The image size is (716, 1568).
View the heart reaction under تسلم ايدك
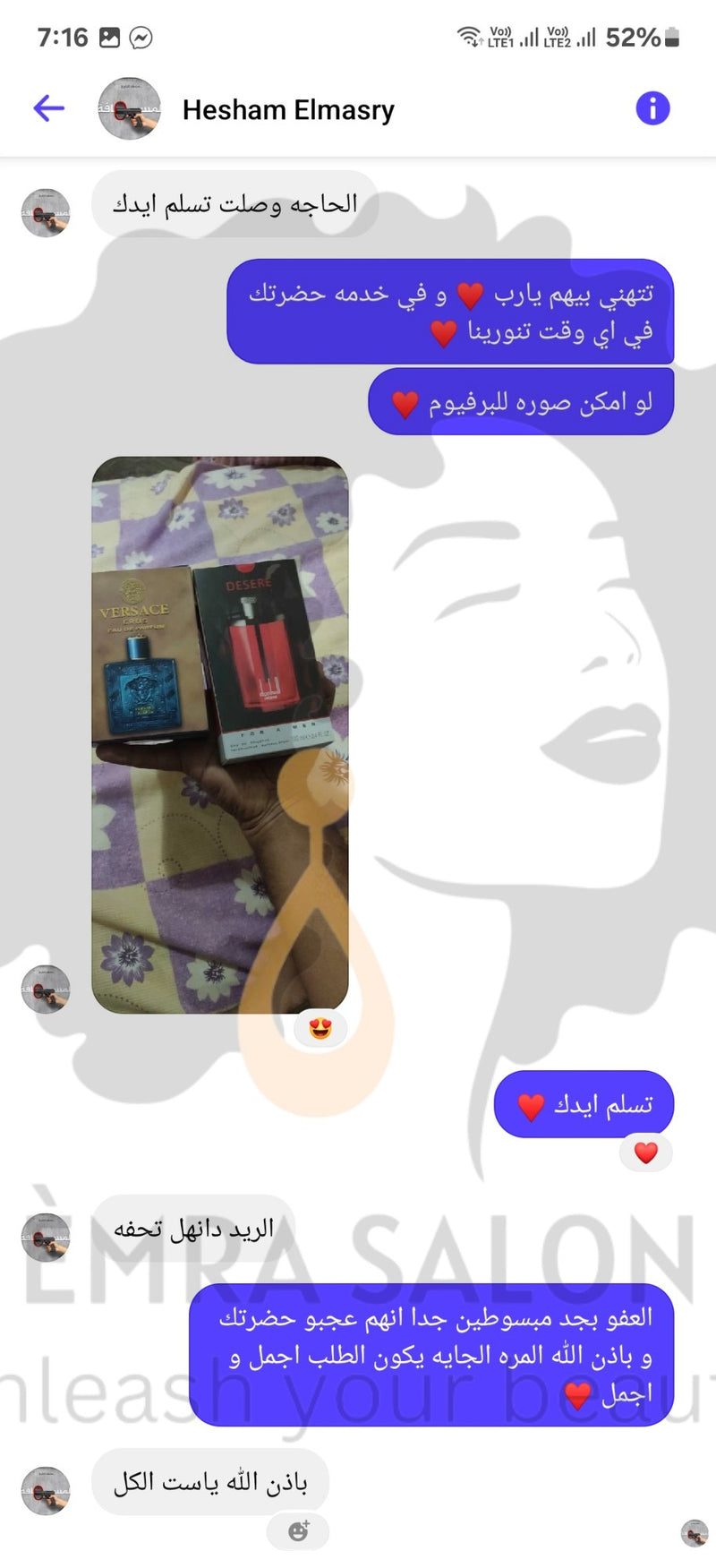pyautogui.click(x=645, y=1152)
